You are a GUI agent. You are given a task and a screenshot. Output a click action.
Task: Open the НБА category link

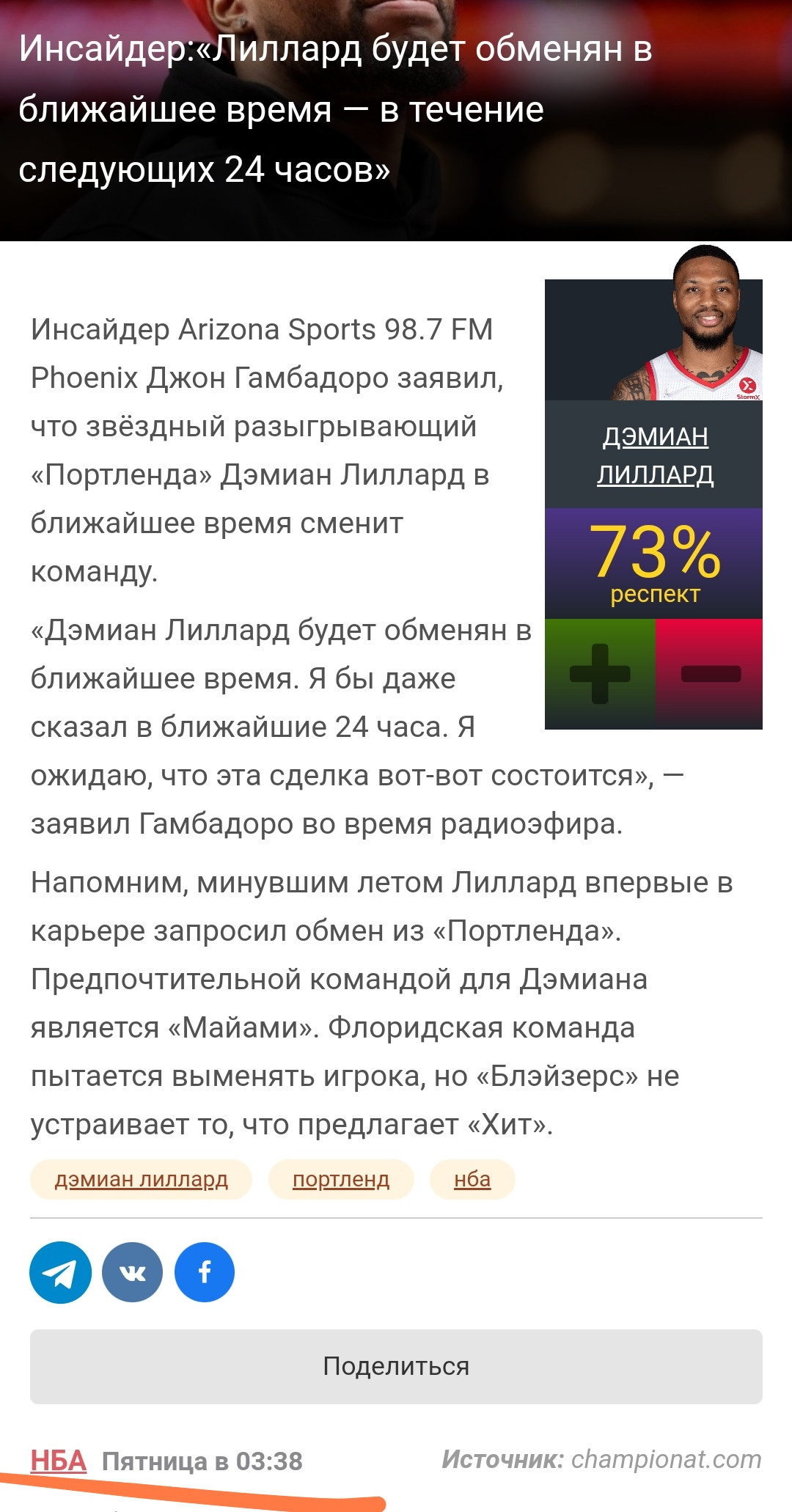[x=59, y=1461]
